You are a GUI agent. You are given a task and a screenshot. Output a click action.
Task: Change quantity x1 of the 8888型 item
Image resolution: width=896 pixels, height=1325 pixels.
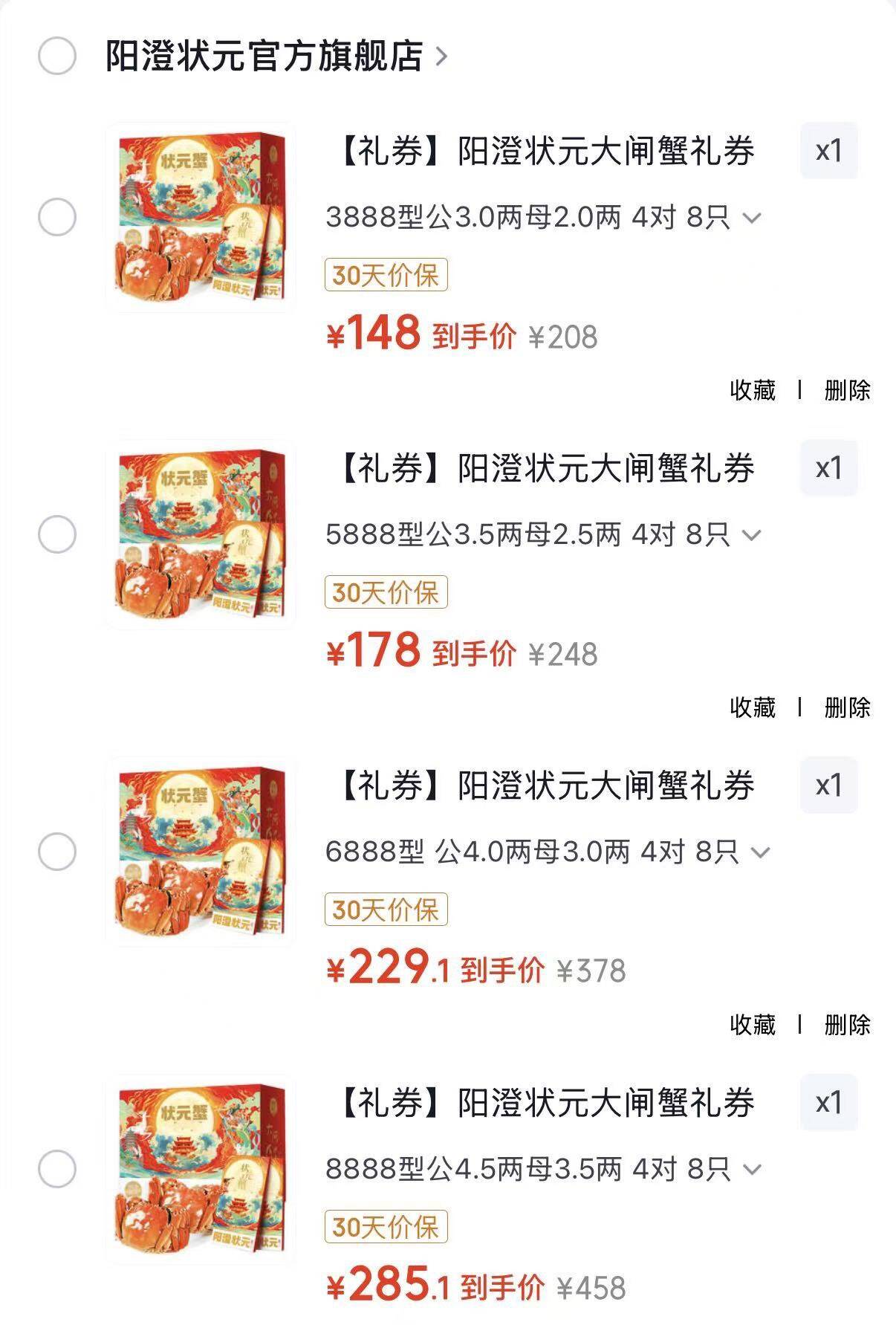click(x=829, y=1103)
